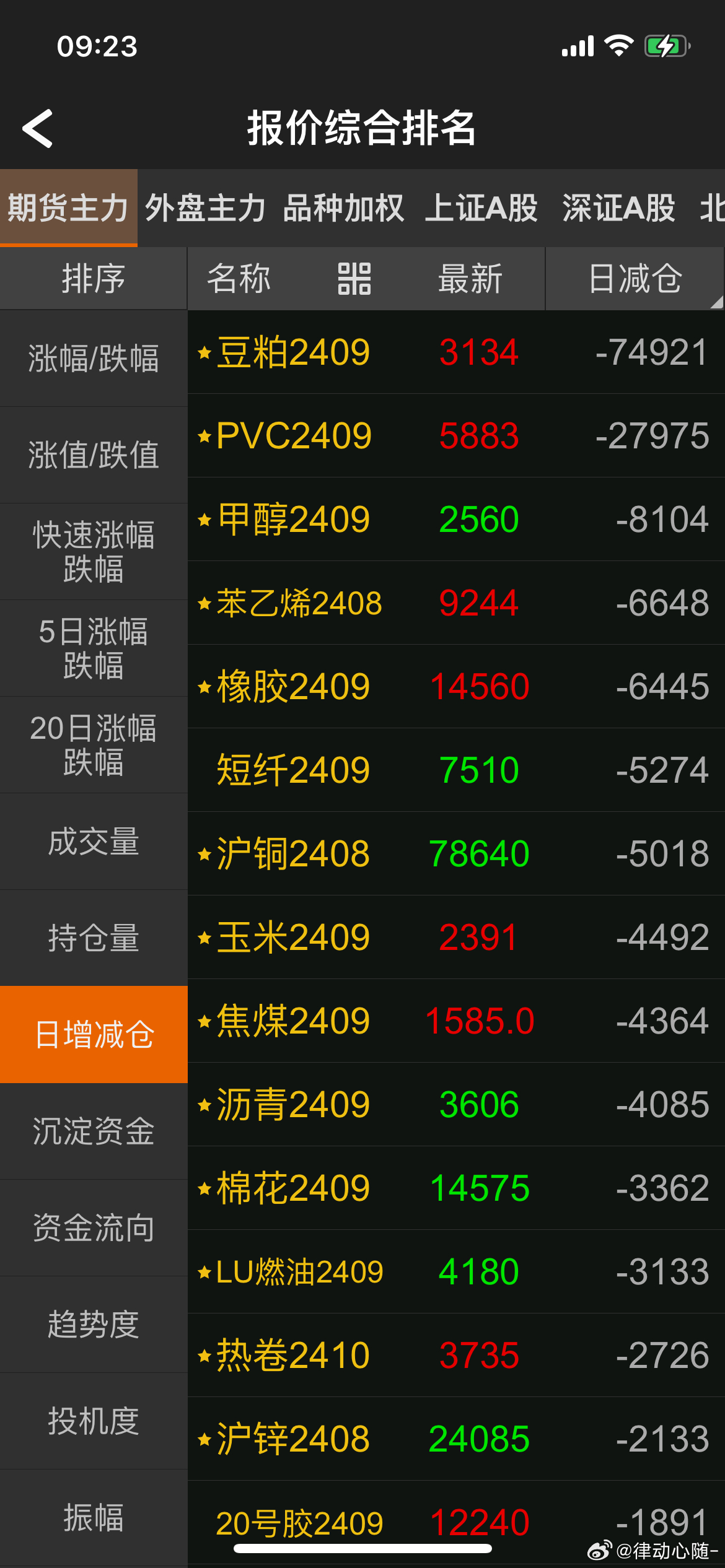The height and width of the screenshot is (1568, 725).
Task: Open the PVC2409 contract row
Action: (x=456, y=436)
